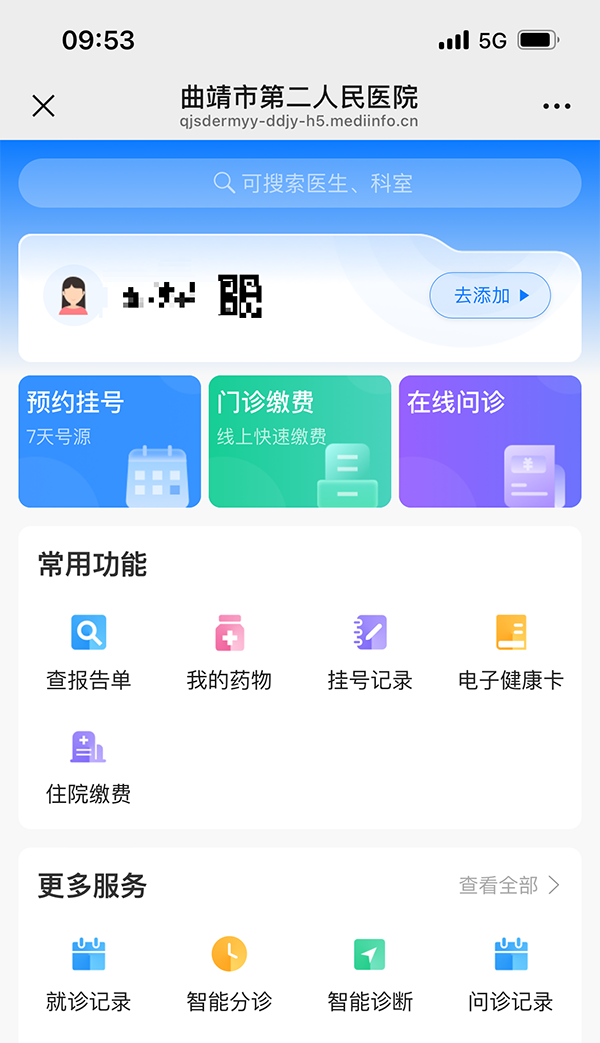Tap the 去添加 button
600x1043 pixels.
point(490,295)
